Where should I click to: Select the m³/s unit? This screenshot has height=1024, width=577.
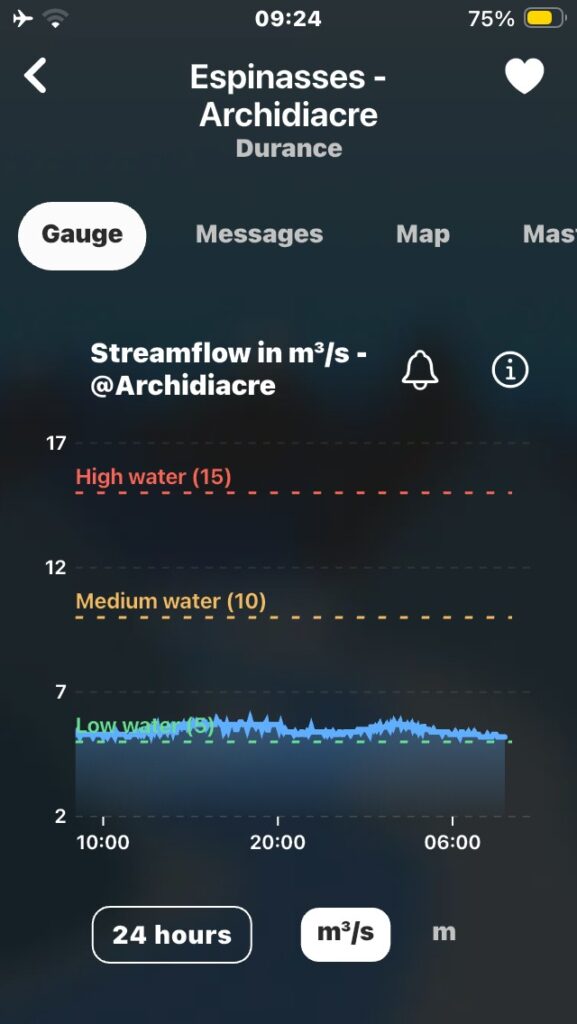pyautogui.click(x=345, y=934)
